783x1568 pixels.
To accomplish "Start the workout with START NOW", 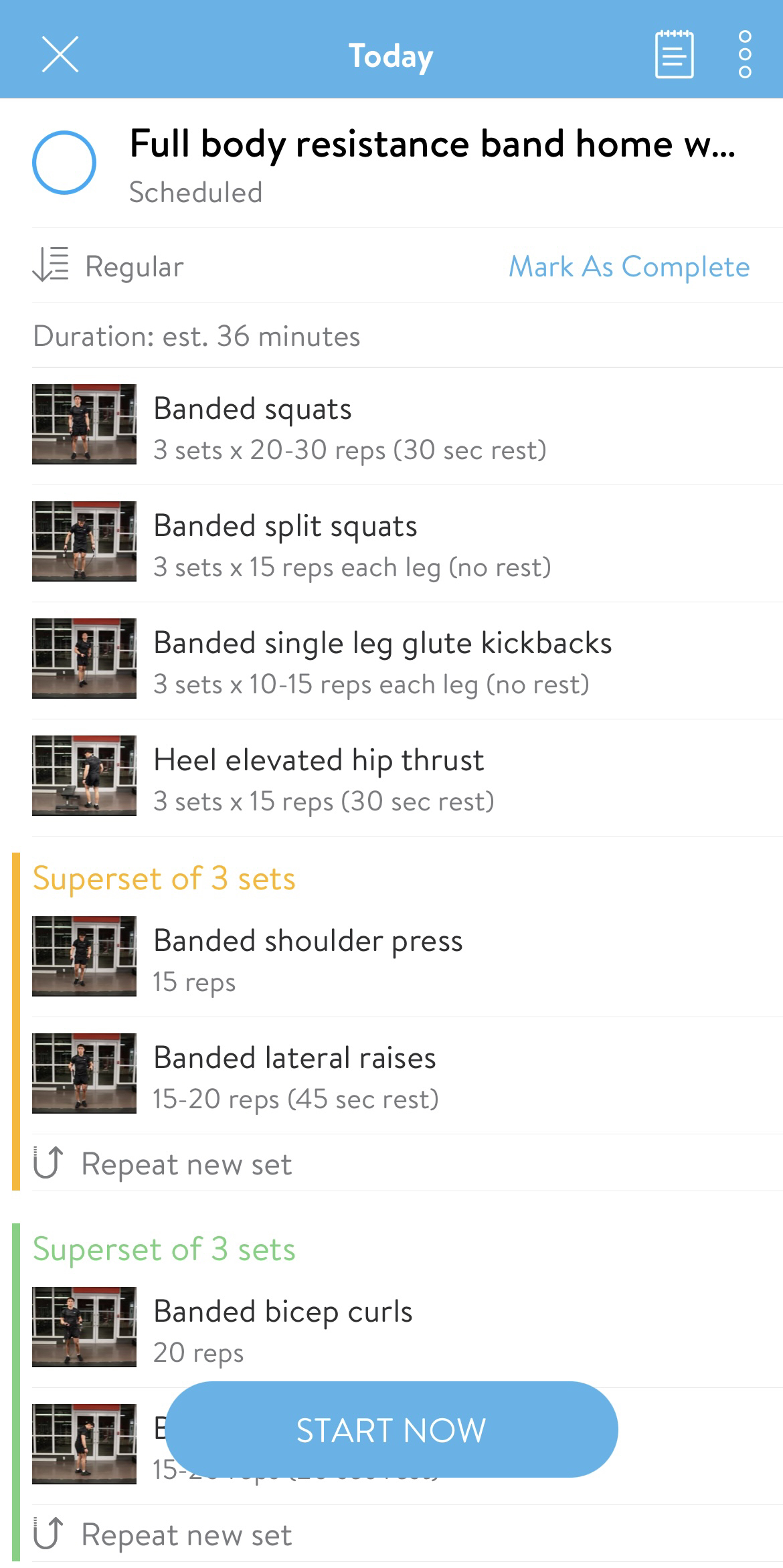I will pyautogui.click(x=391, y=1430).
